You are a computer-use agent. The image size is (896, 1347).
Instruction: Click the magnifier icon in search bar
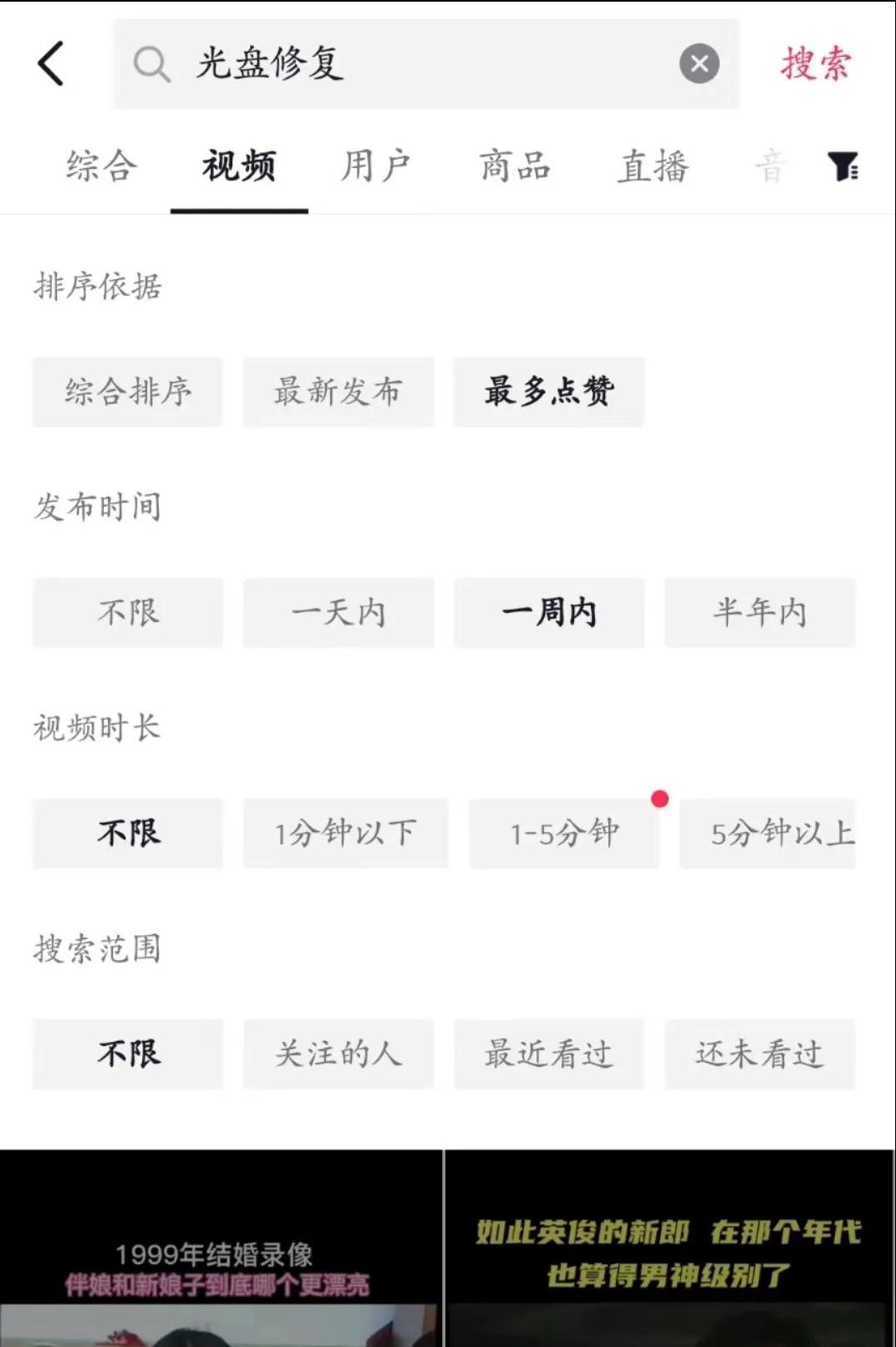tap(151, 64)
